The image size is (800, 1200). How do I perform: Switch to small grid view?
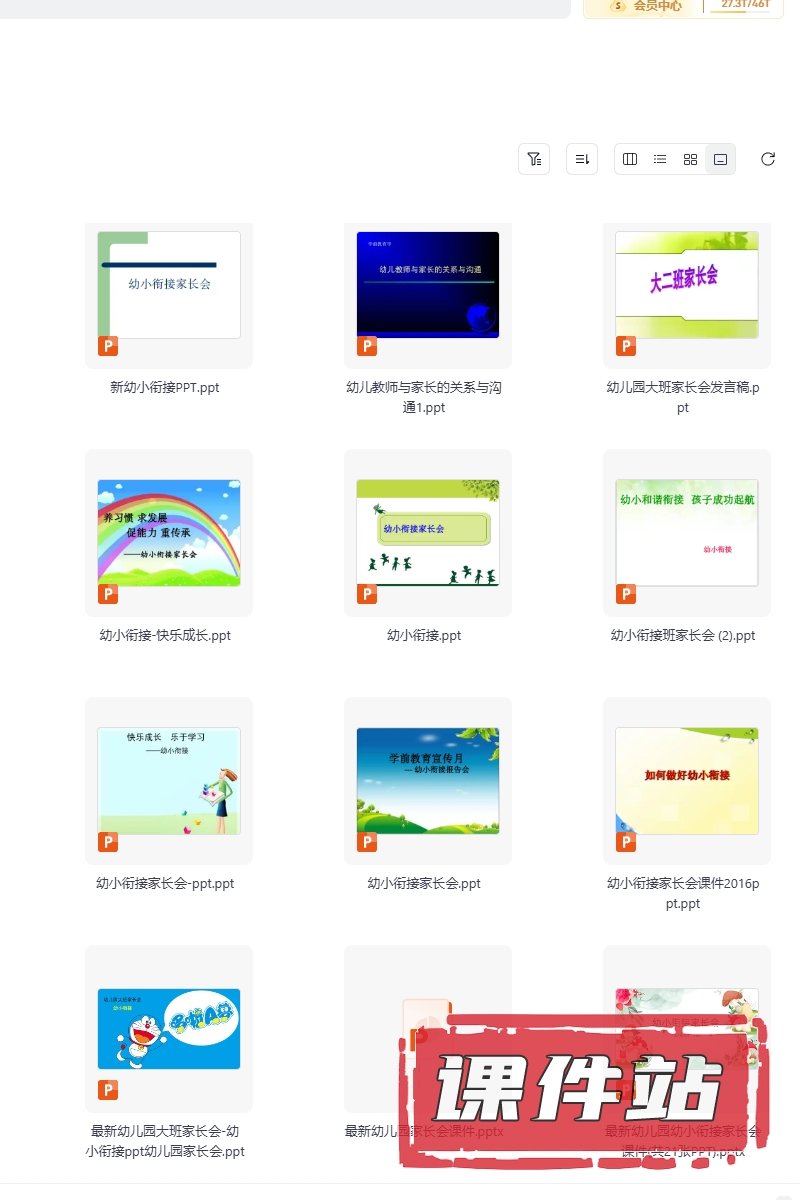[690, 159]
